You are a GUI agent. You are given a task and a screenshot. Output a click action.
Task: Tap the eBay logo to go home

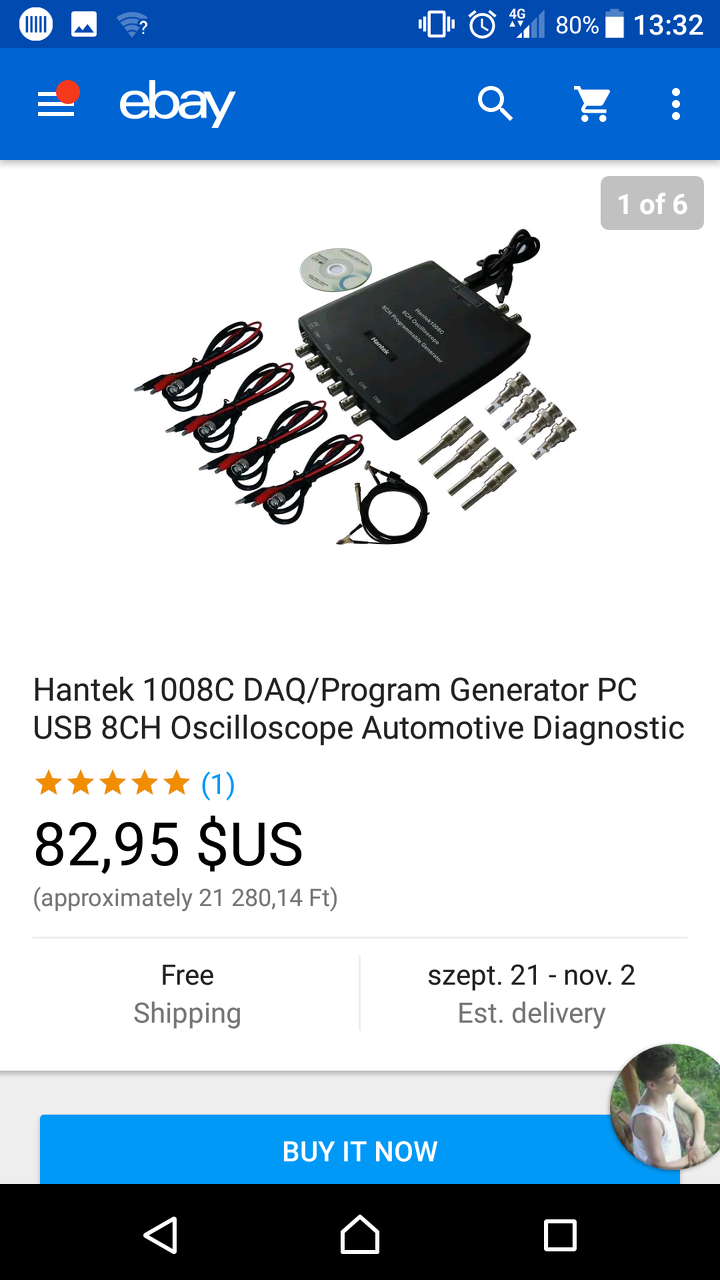pyautogui.click(x=177, y=104)
